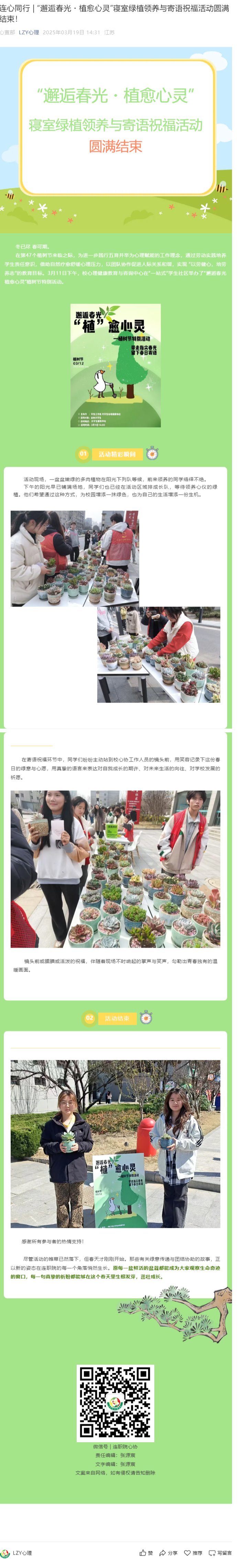This screenshot has width=242, height=1568.
Task: Like the article with 赞
Action: click(146, 1553)
